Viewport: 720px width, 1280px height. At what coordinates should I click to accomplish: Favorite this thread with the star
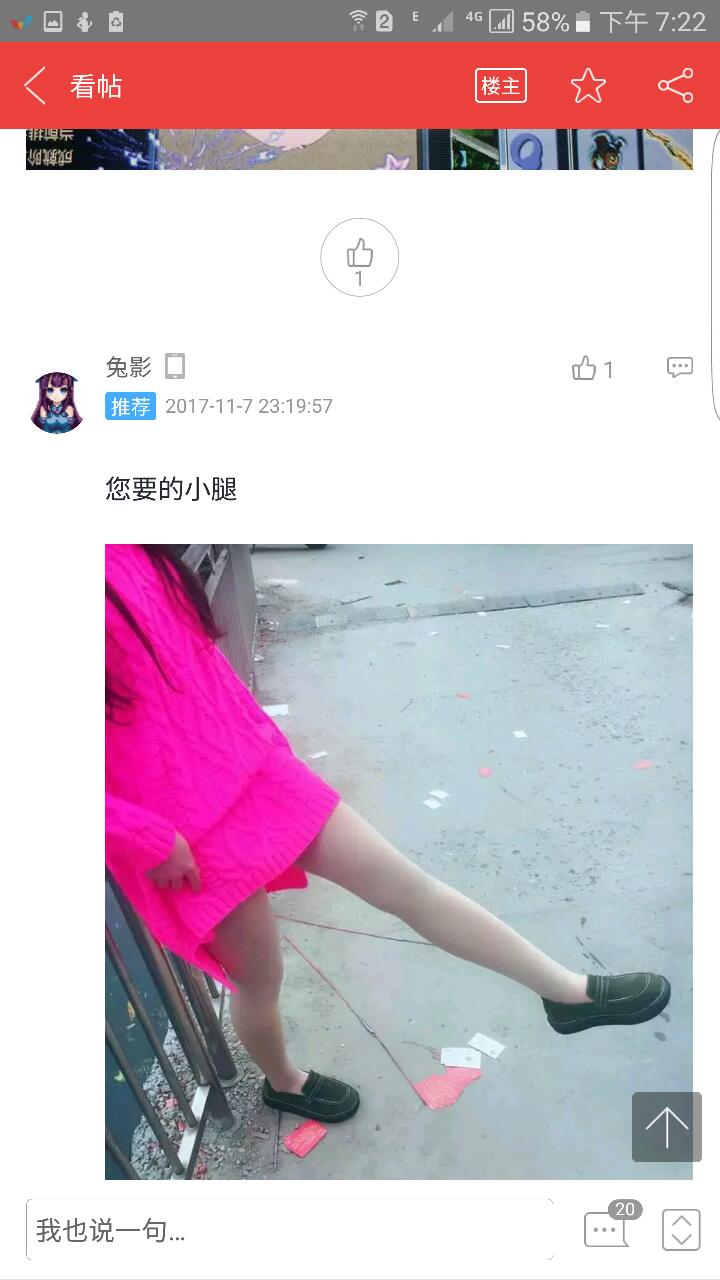pyautogui.click(x=588, y=86)
